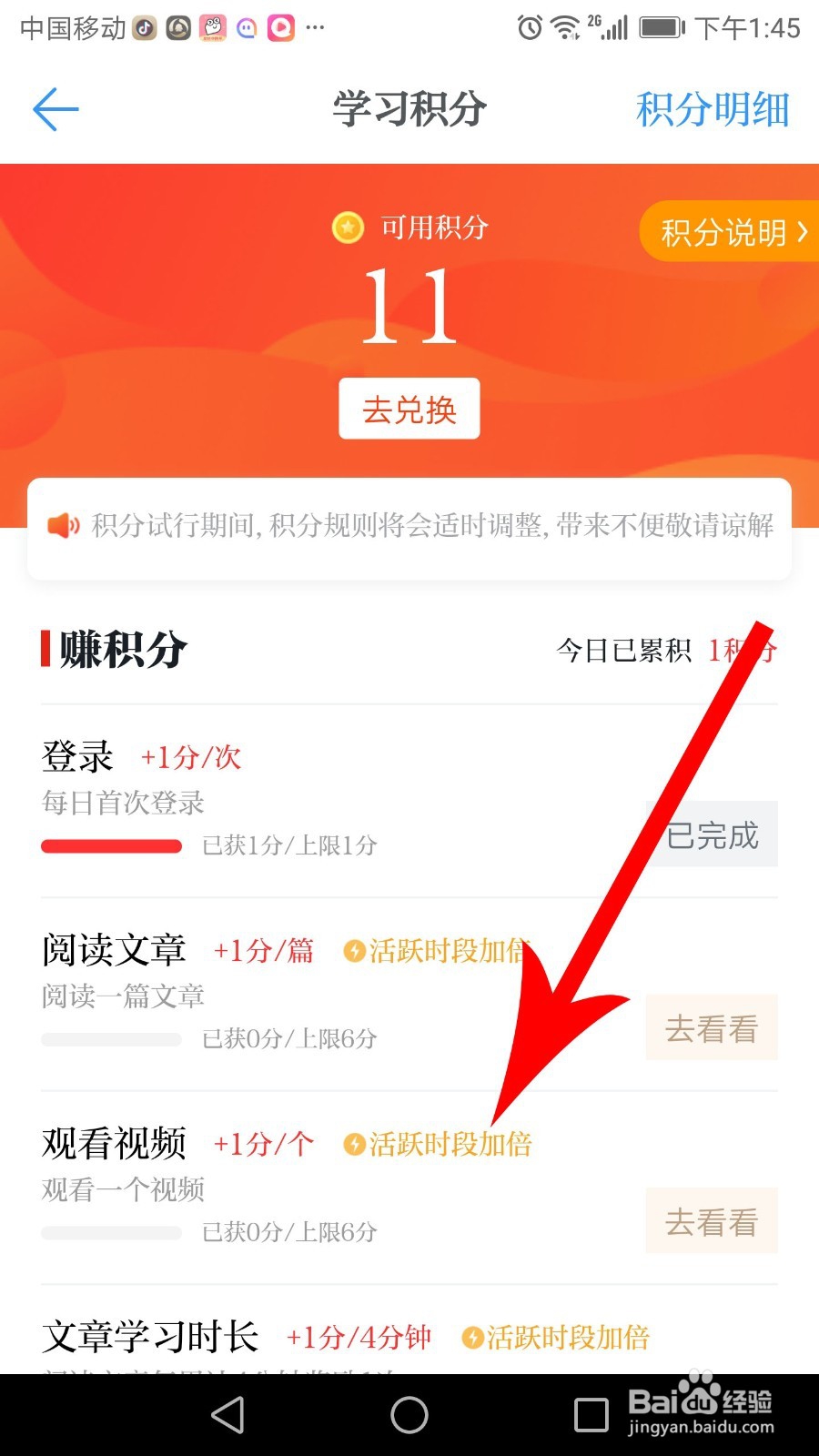Expand more notifications via the ellipsis in status bar
This screenshot has height=1456, width=819.
coord(315,28)
